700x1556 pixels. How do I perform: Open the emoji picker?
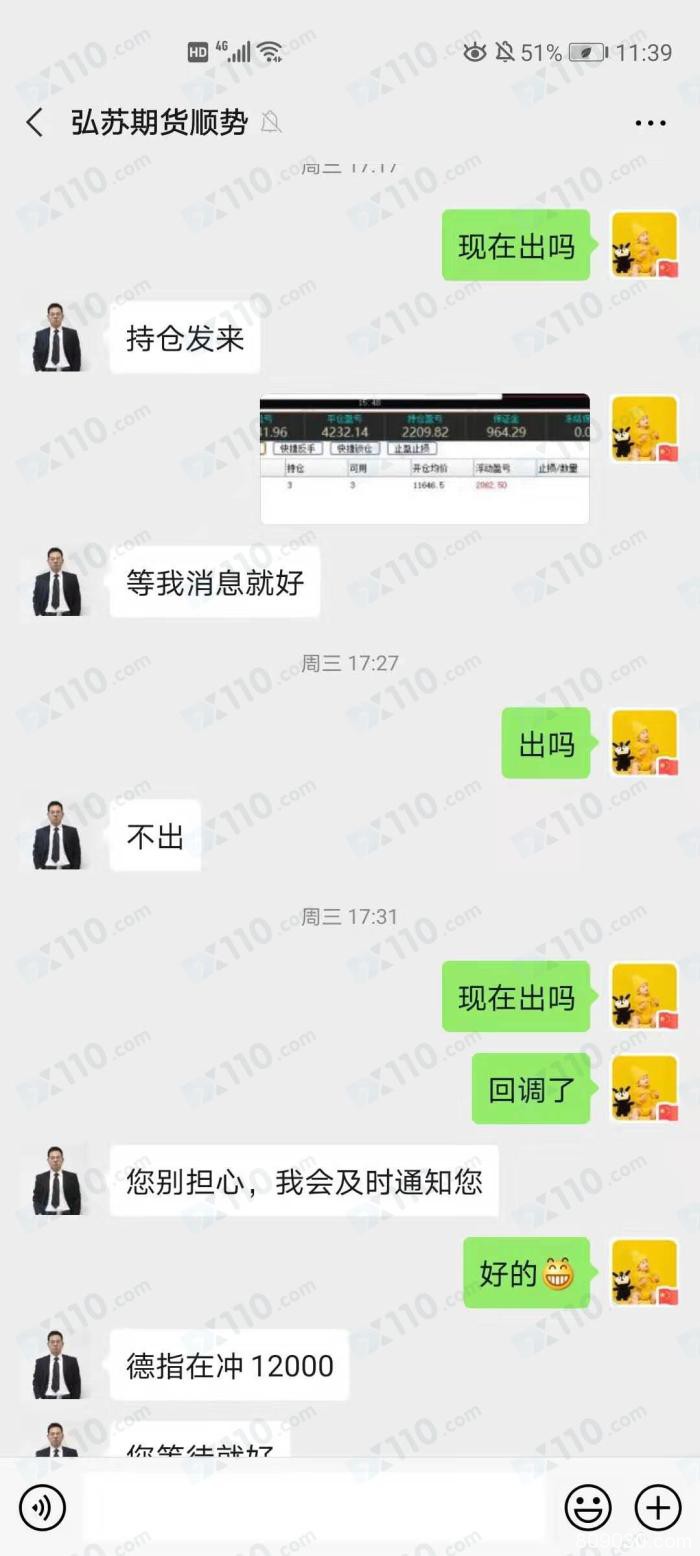(588, 1507)
